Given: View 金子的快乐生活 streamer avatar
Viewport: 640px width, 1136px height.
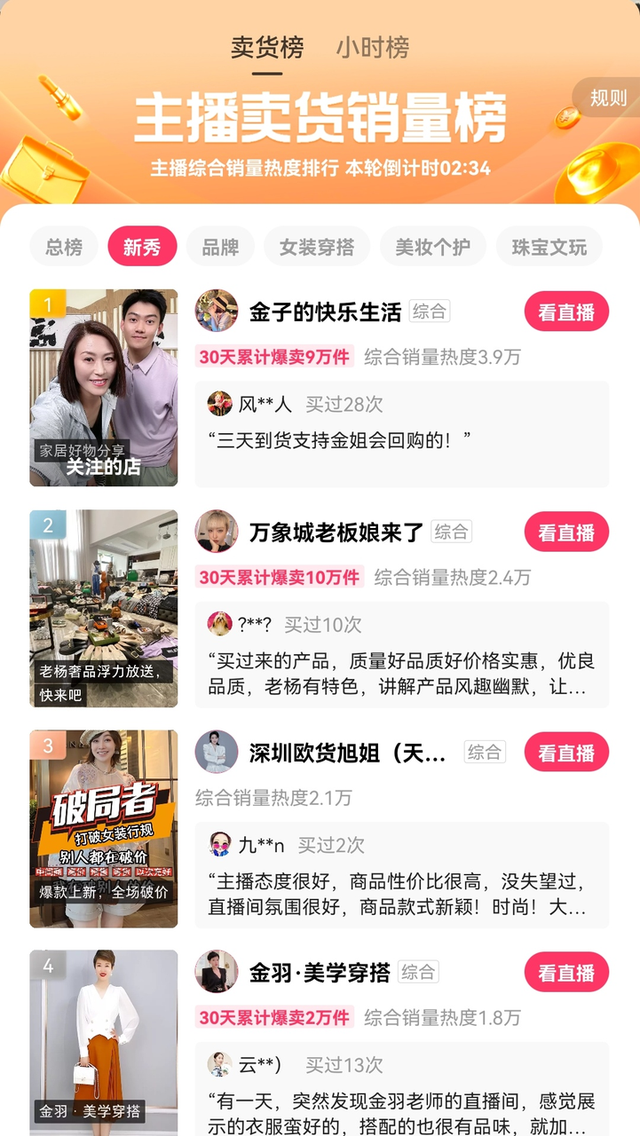Looking at the screenshot, I should (x=216, y=311).
